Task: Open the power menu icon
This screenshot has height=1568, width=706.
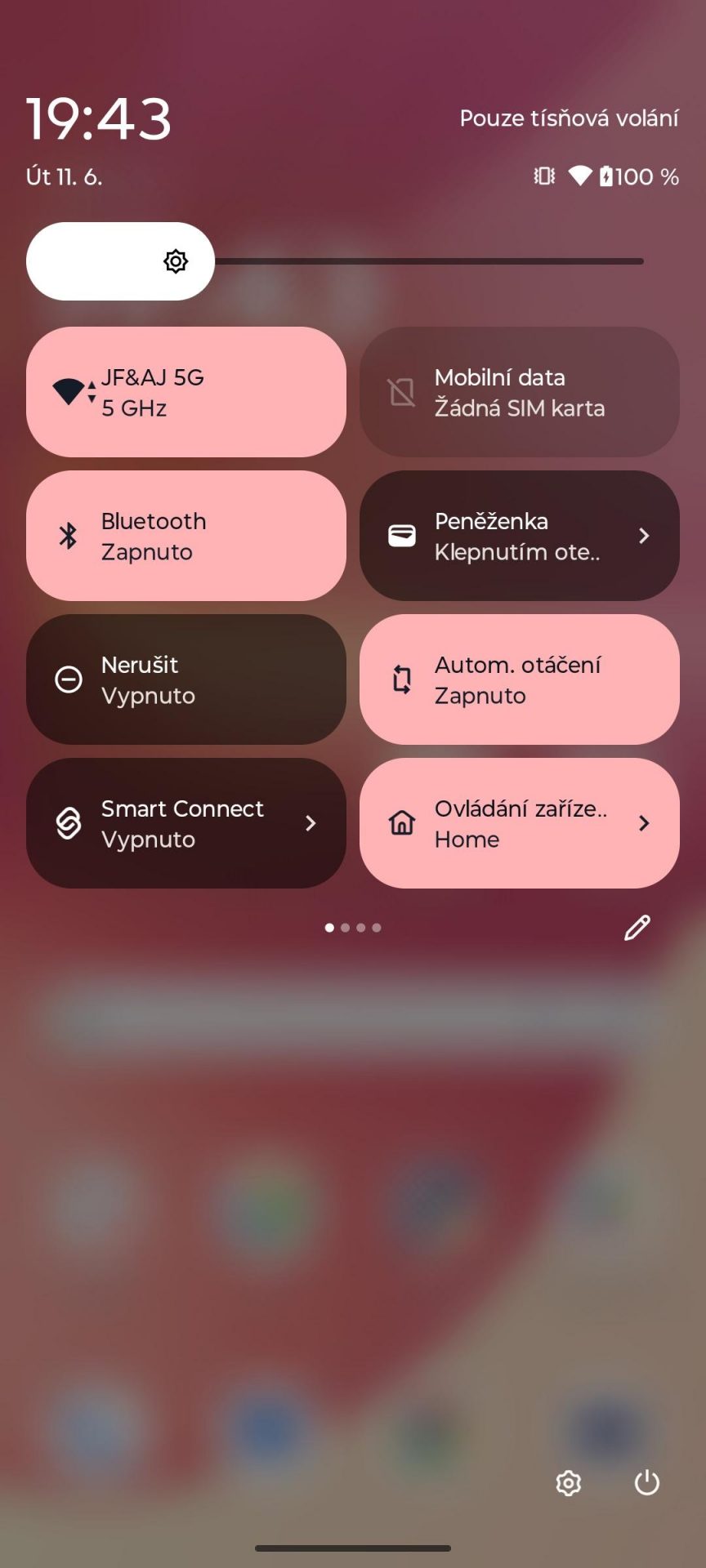Action: 647,1483
